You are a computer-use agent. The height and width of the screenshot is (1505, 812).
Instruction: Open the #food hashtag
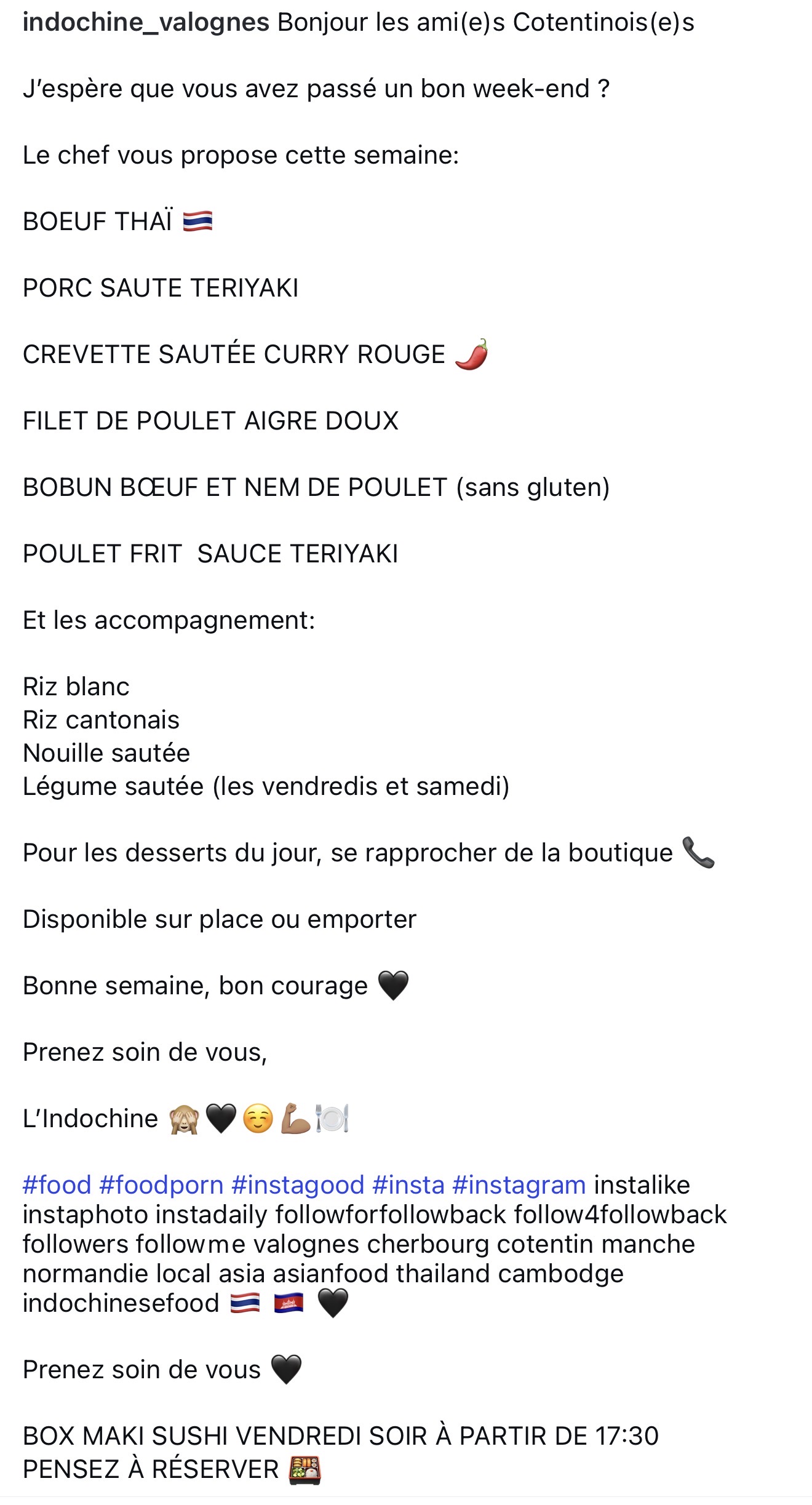click(x=57, y=1184)
